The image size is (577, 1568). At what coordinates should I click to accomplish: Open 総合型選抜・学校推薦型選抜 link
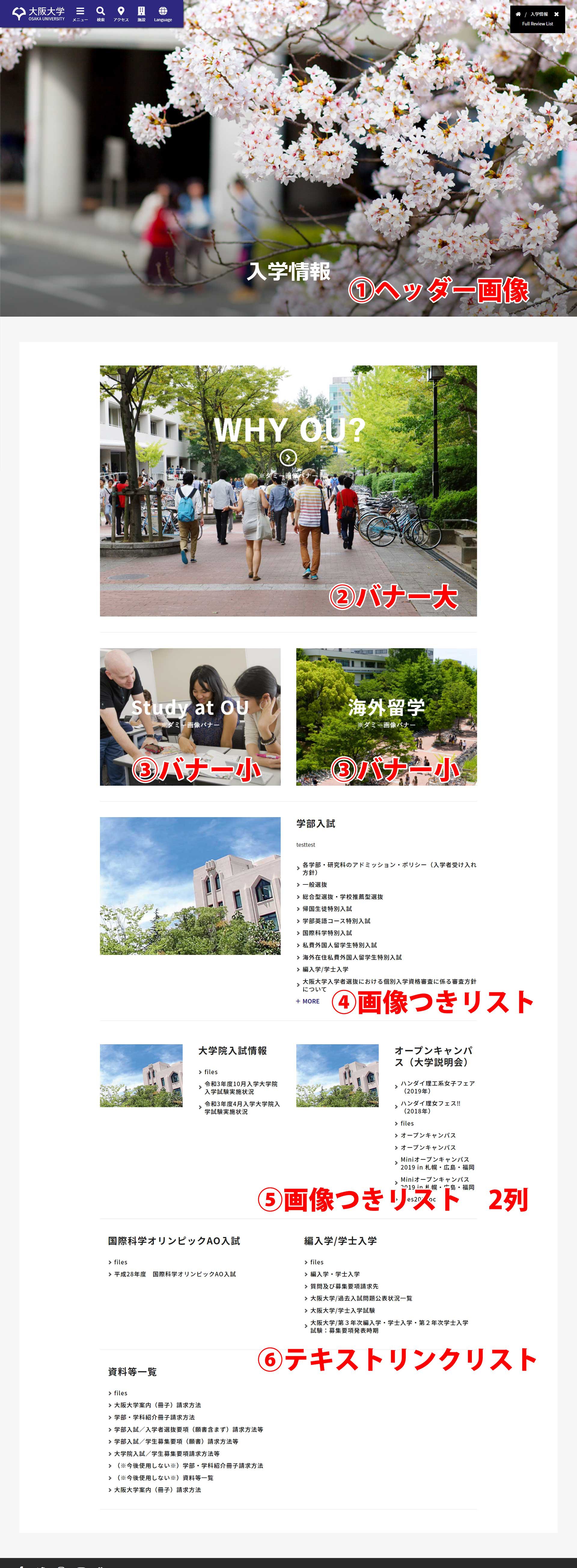[x=343, y=896]
